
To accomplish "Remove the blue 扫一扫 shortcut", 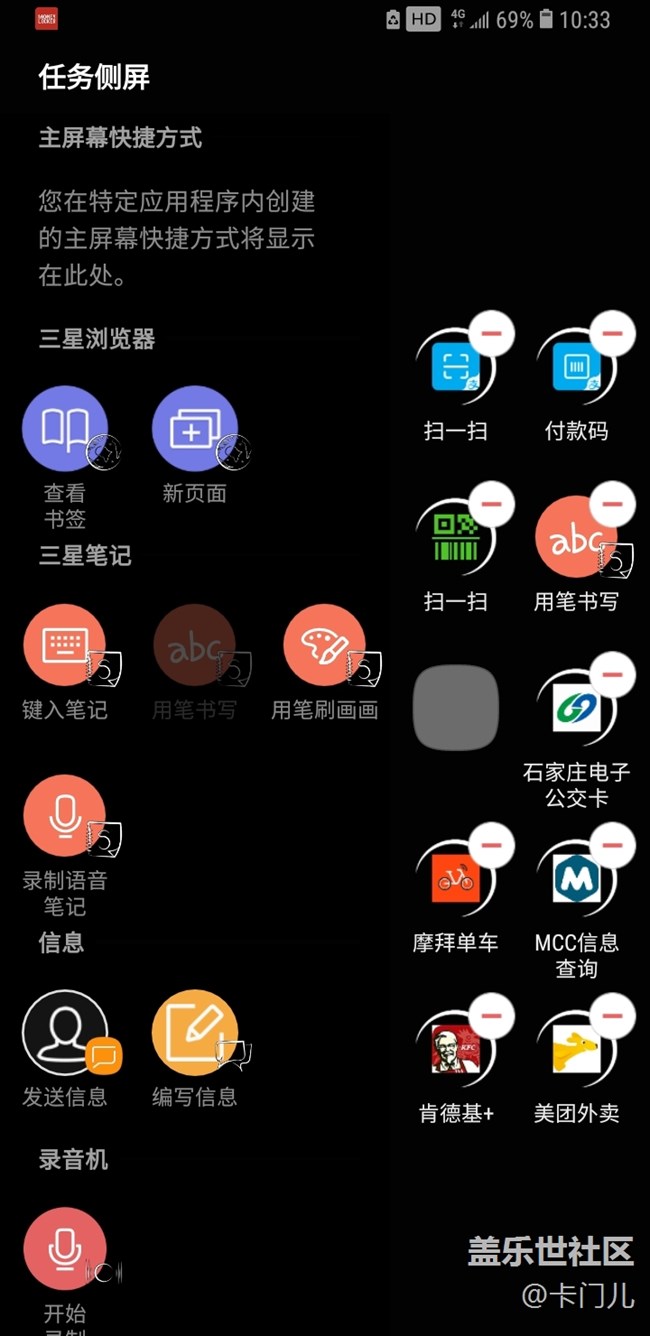I will 491,333.
